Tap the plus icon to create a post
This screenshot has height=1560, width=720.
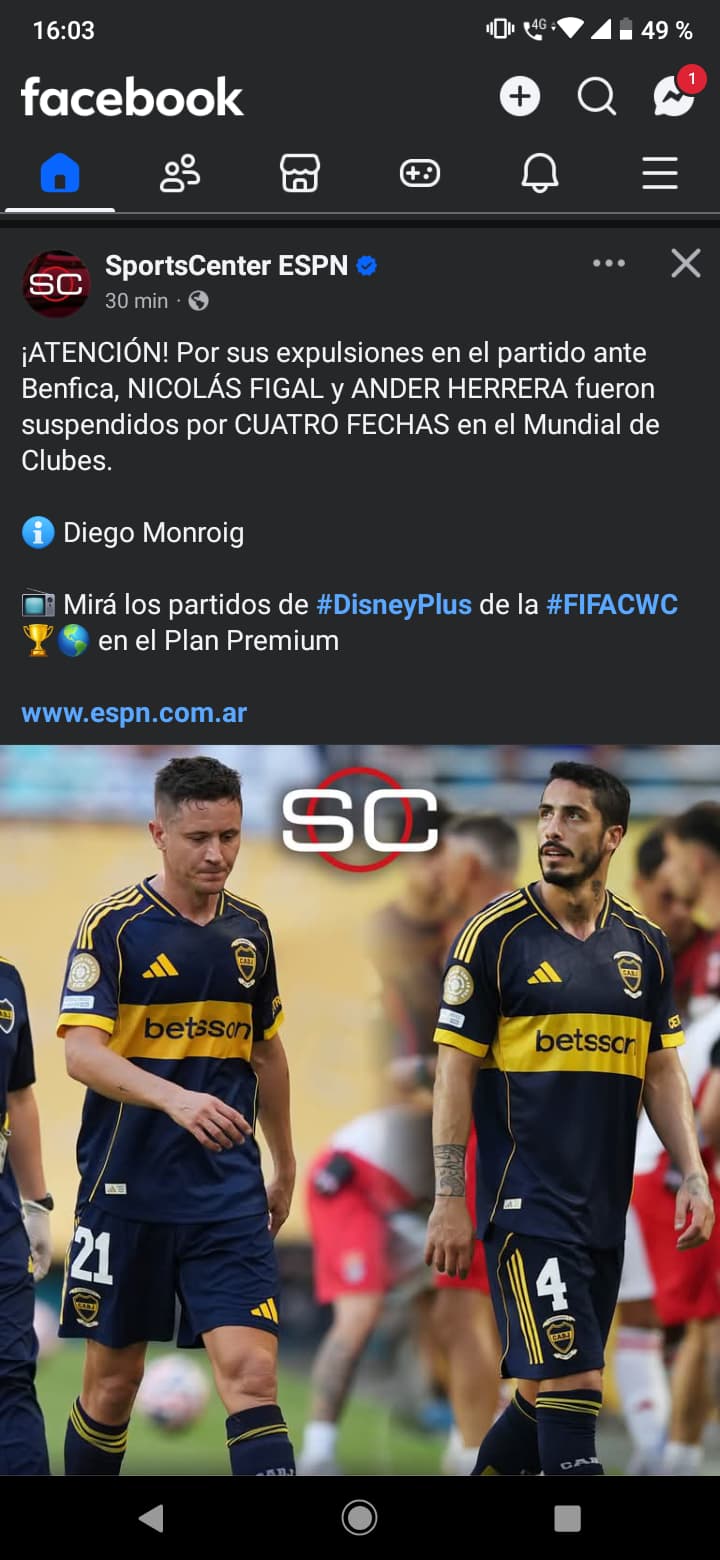pyautogui.click(x=519, y=97)
